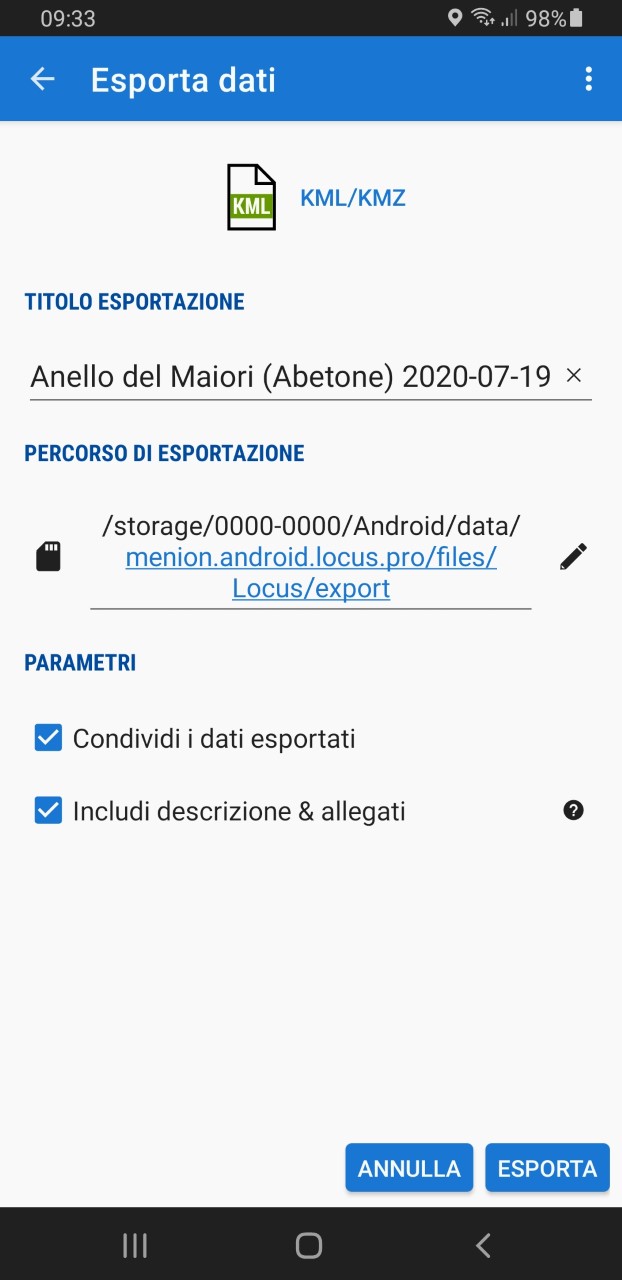The image size is (622, 1280).
Task: Uncheck Condividi i dati esportati
Action: coord(48,739)
